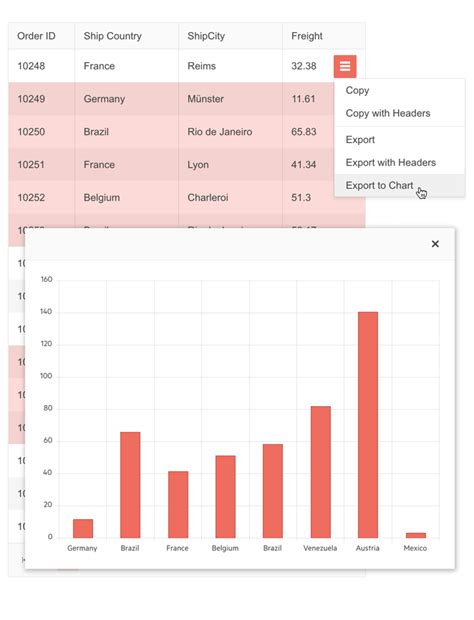Choose Copy with Headers
Image resolution: width=474 pixels, height=620 pixels.
[x=399, y=113]
